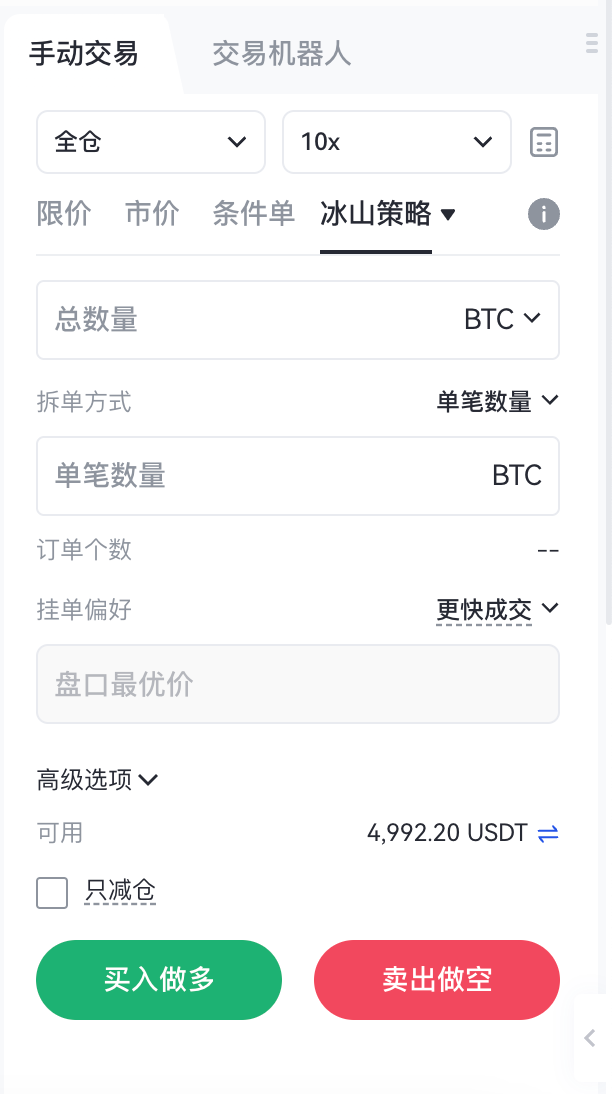Open the strategy info icon
The image size is (612, 1094).
(x=544, y=214)
